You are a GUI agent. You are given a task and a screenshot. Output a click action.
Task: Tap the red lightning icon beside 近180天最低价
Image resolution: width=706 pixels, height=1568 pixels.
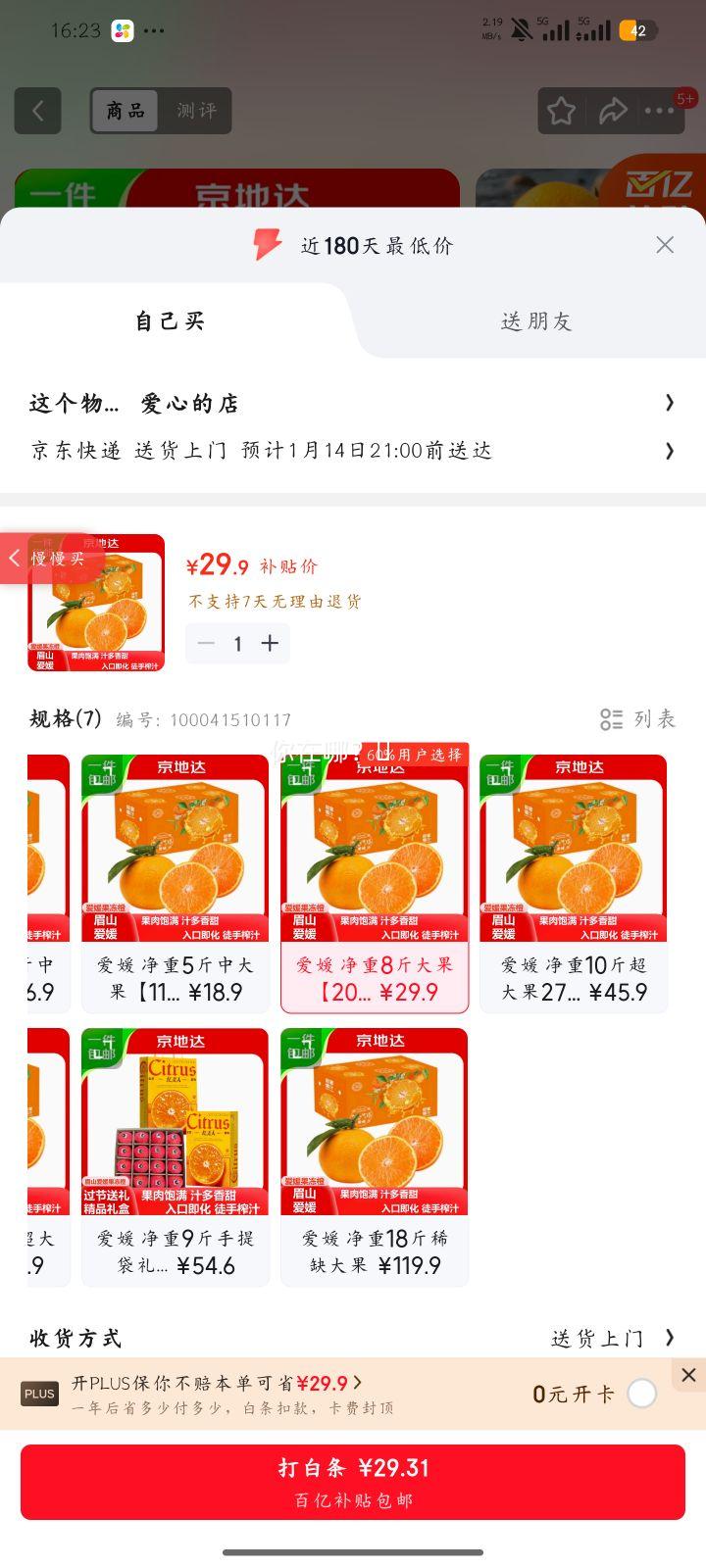(266, 245)
